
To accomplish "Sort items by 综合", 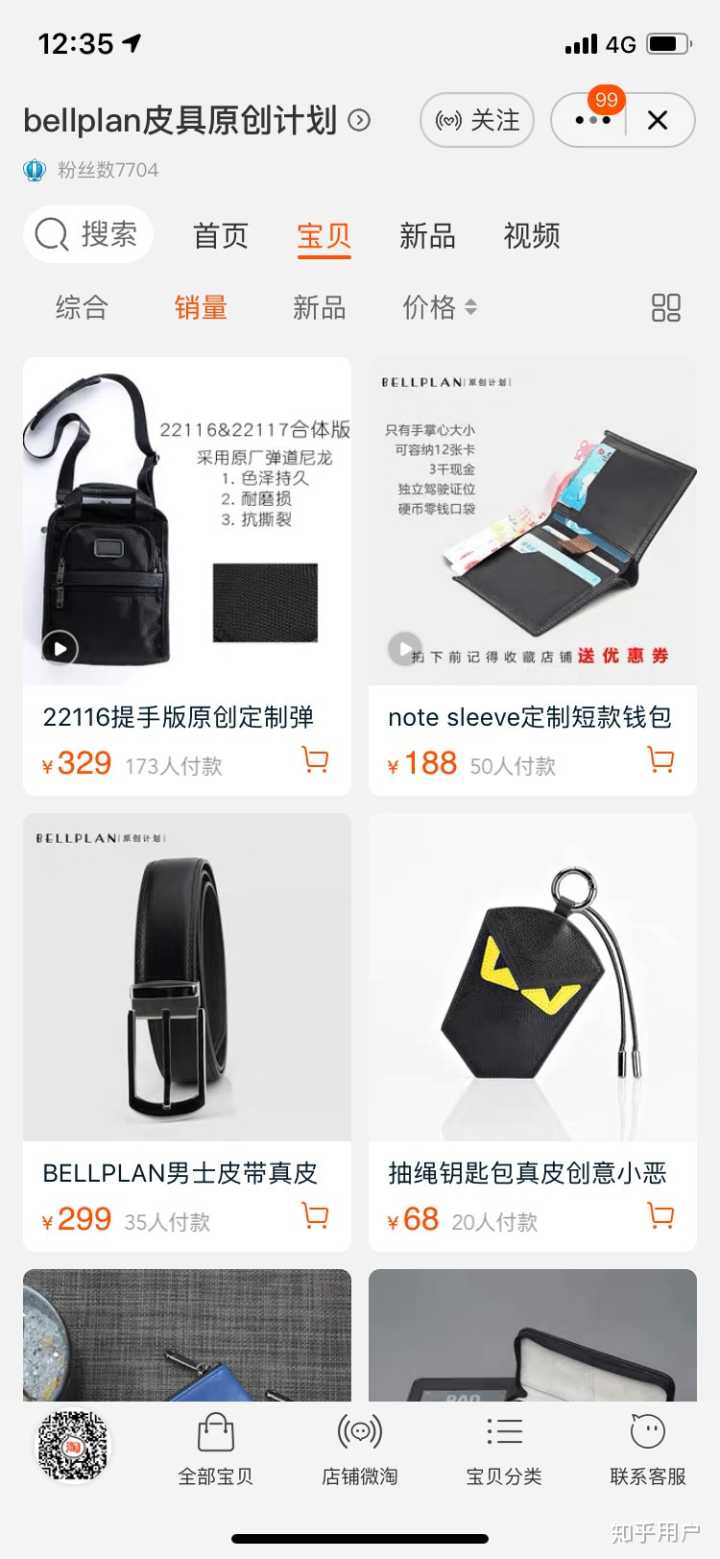I will click(x=81, y=307).
